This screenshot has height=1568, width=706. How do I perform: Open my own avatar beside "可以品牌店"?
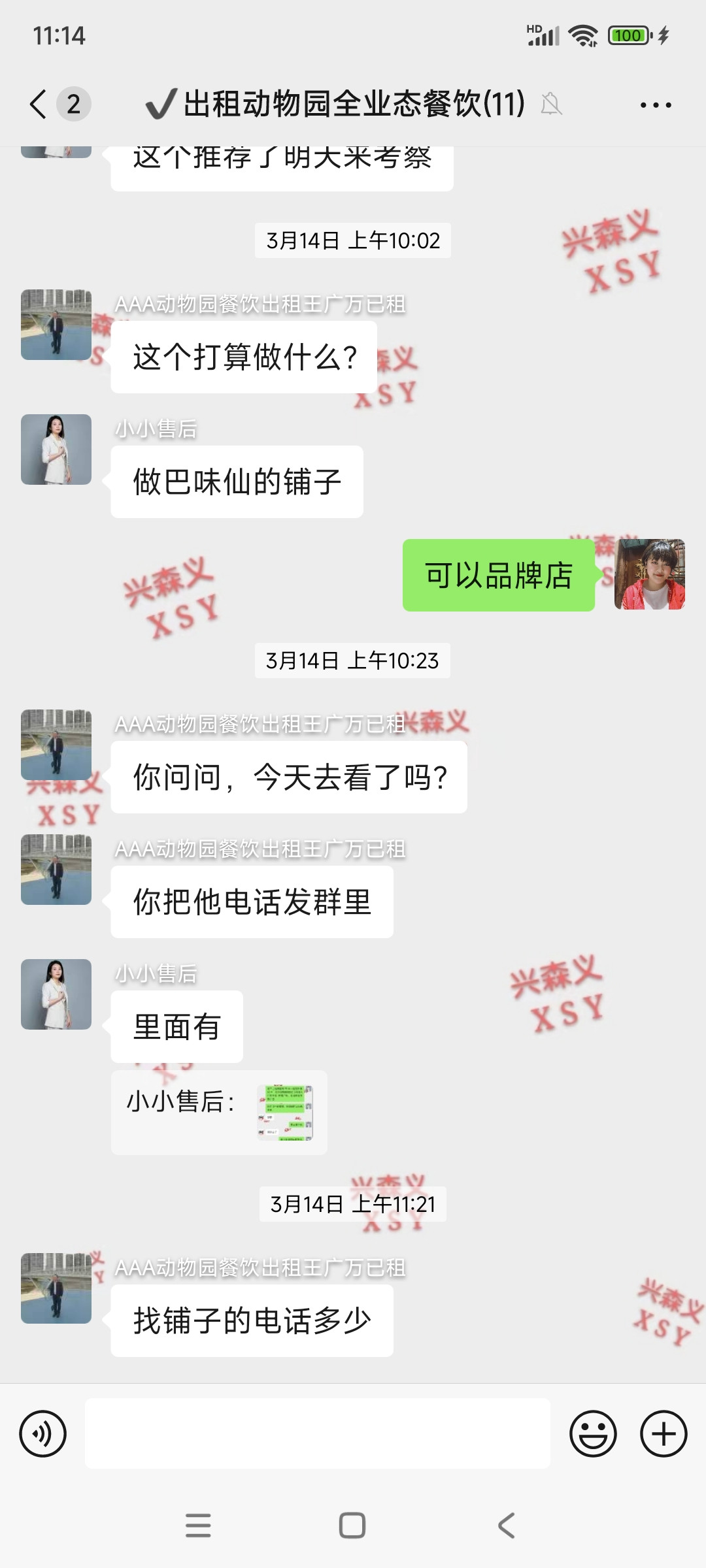click(x=649, y=574)
